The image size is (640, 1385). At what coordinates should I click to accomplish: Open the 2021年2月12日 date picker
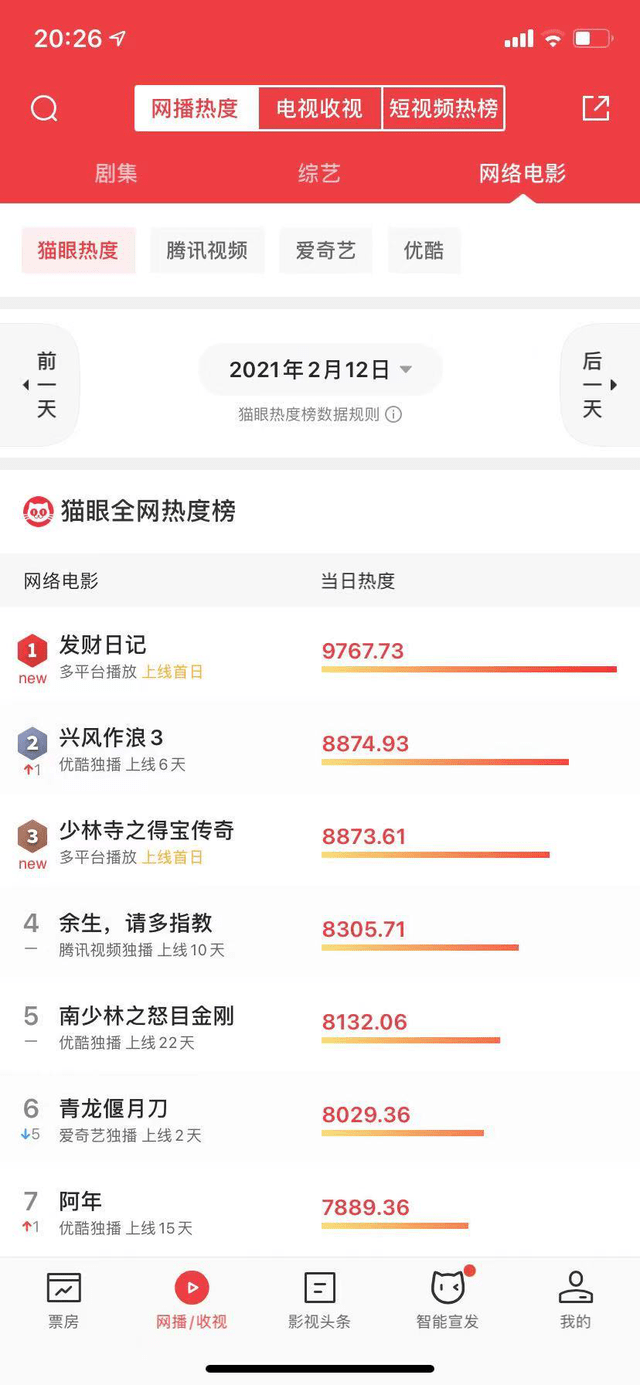coord(320,370)
